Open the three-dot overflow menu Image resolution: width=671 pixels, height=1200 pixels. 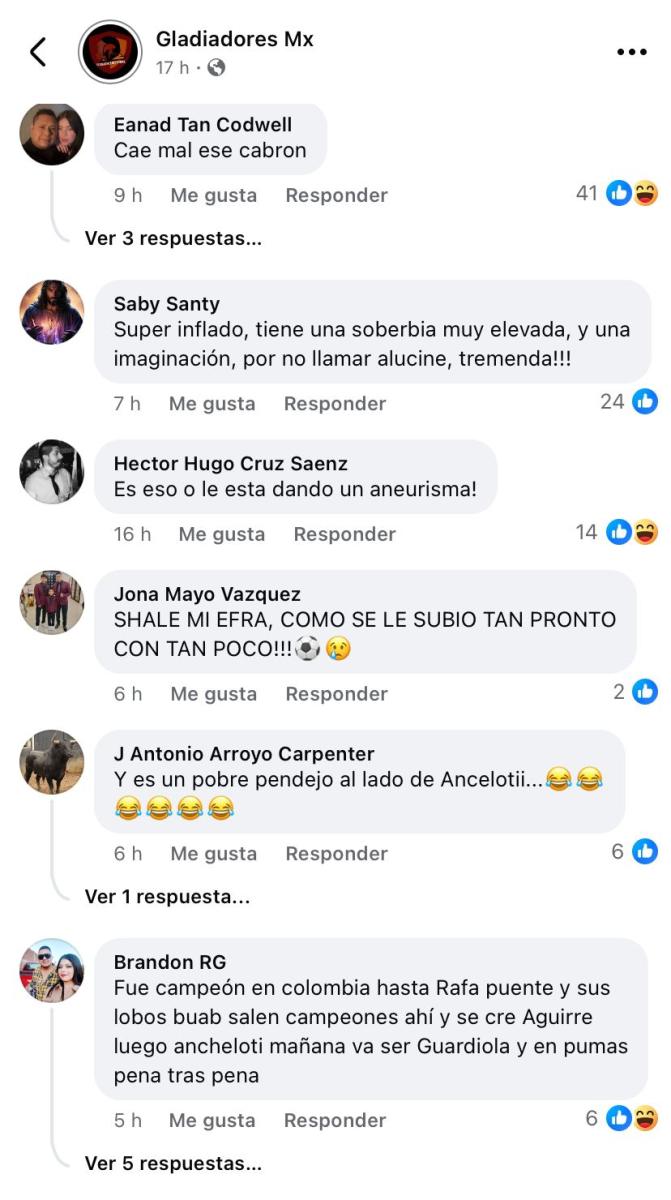(x=632, y=52)
